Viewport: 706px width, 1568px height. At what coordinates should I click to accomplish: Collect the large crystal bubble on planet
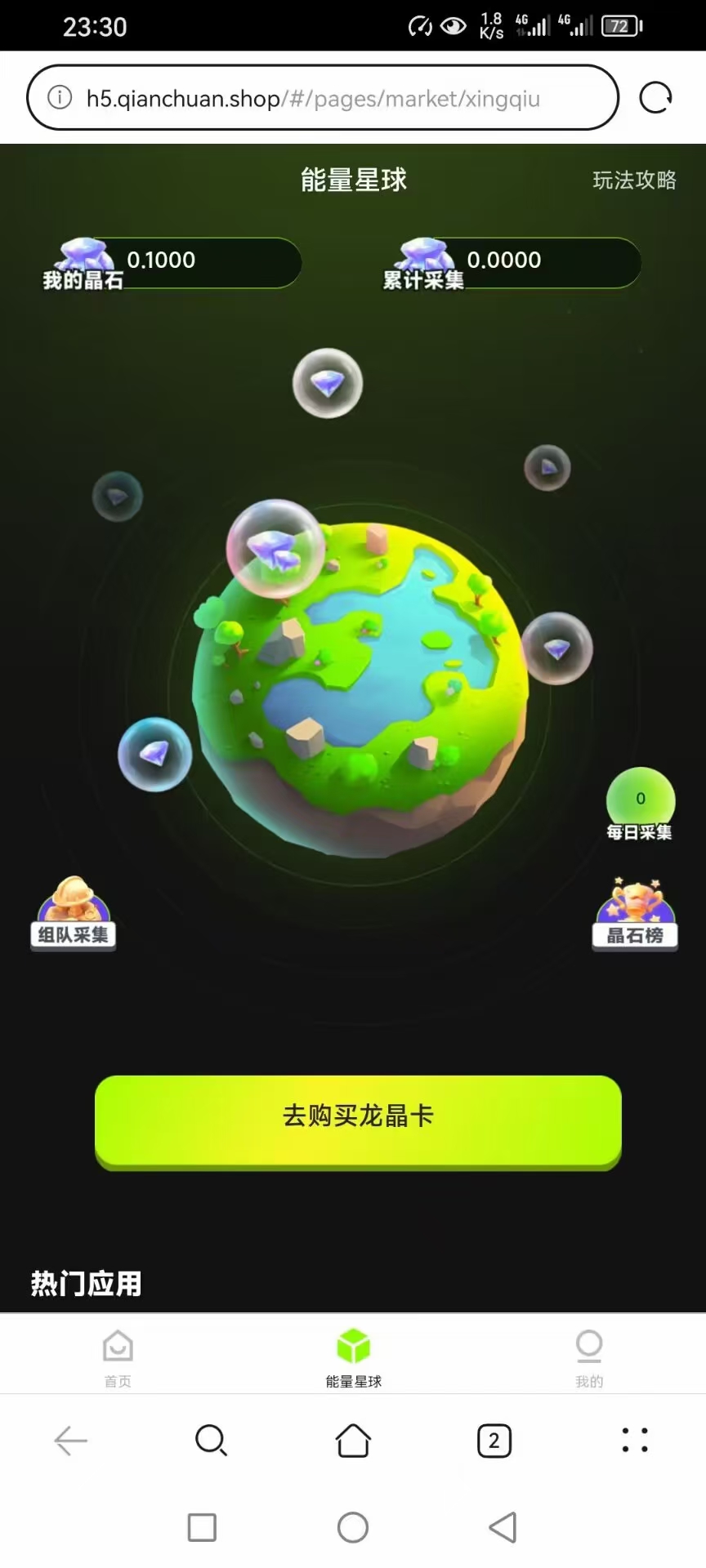click(275, 548)
